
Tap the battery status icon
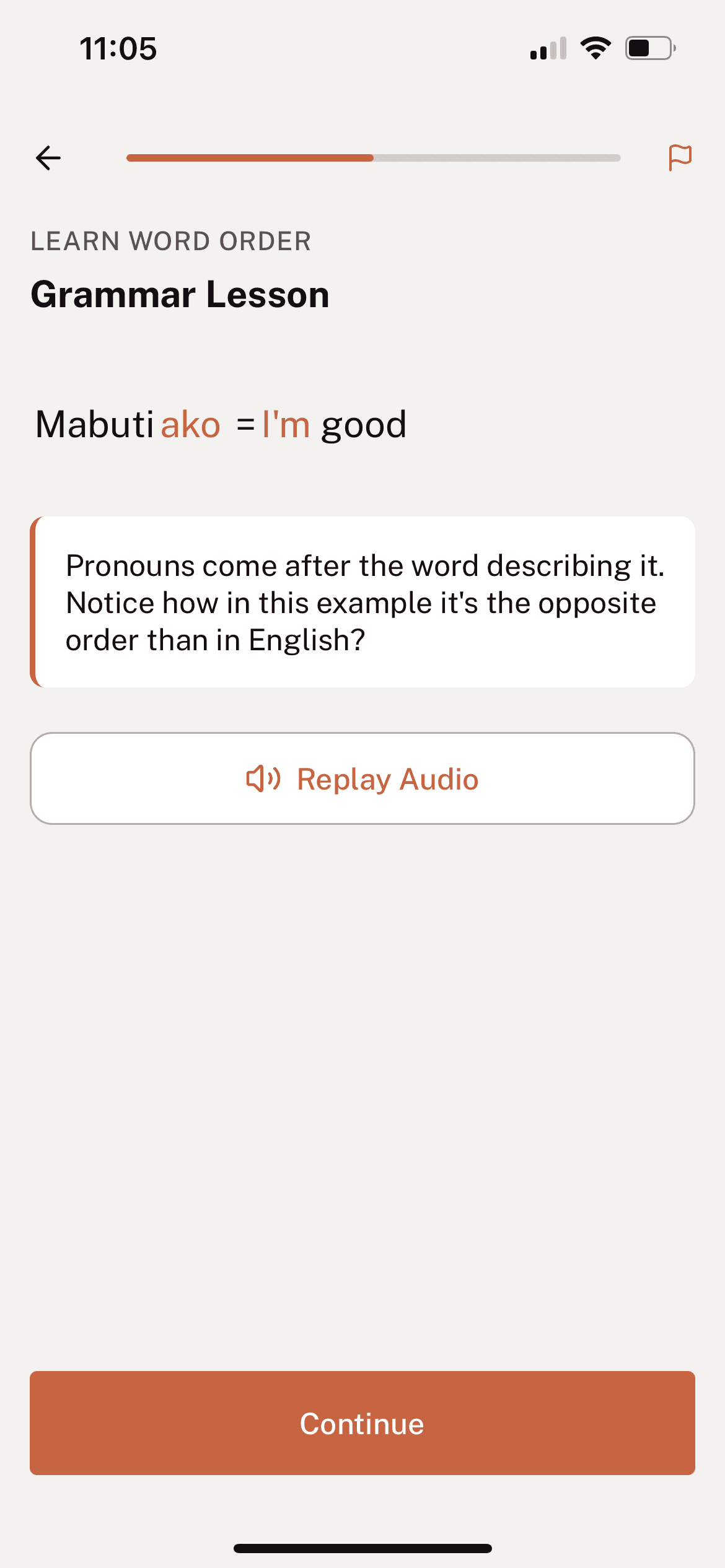click(x=647, y=46)
